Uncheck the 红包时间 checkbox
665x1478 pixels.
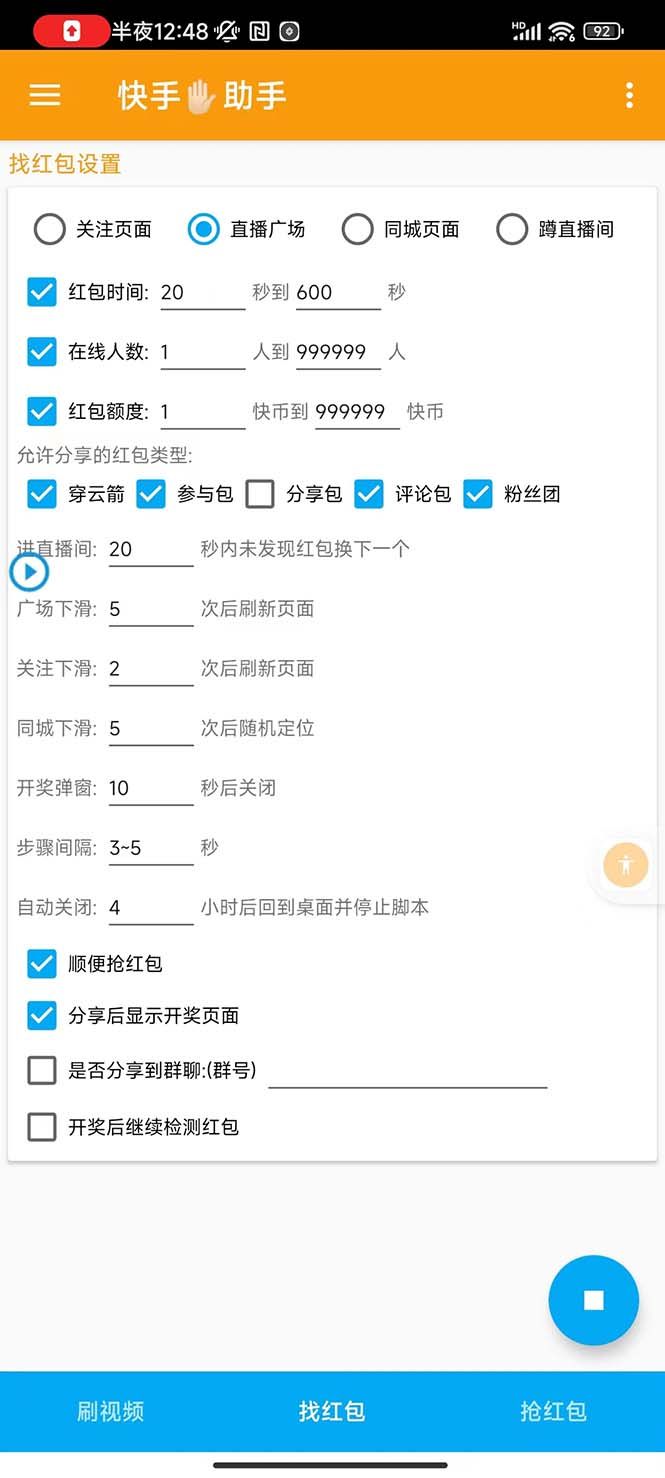point(42,292)
